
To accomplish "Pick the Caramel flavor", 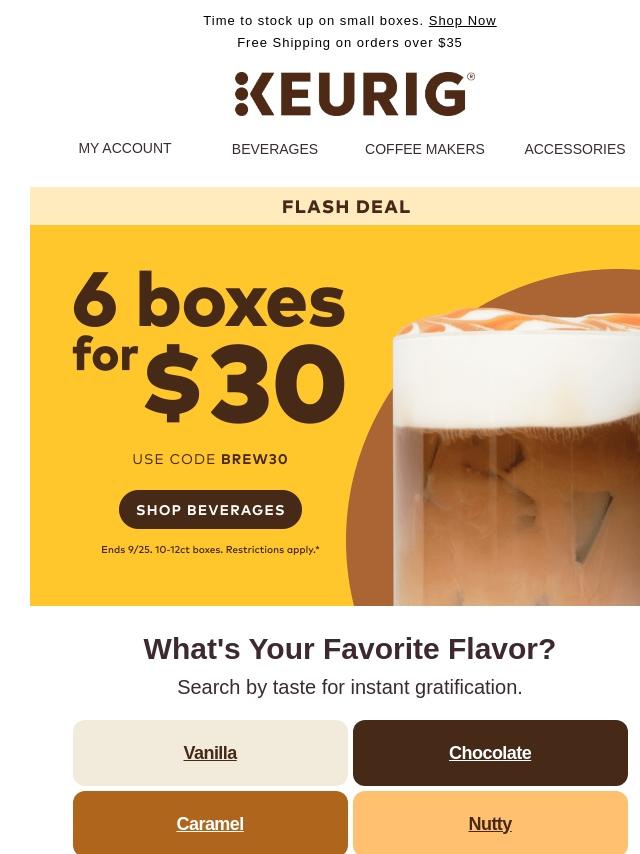I will [210, 824].
